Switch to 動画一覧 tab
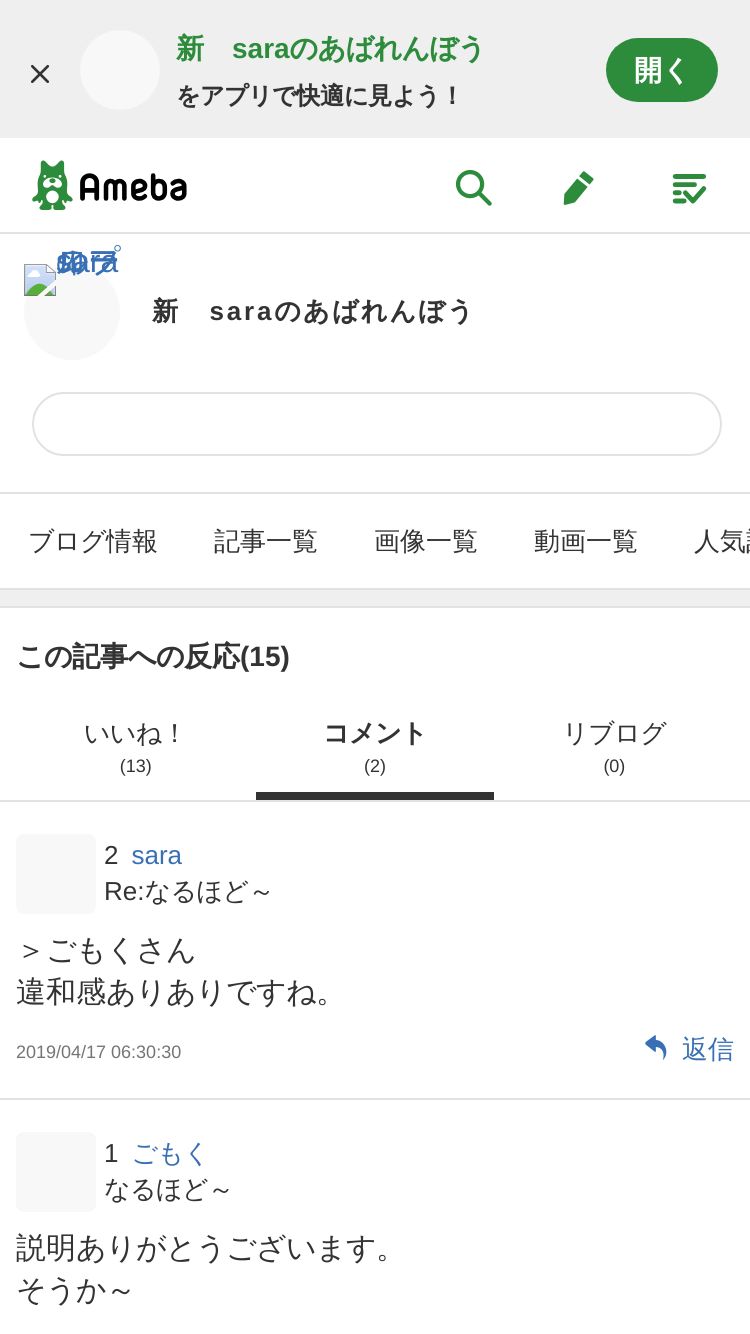 [586, 541]
